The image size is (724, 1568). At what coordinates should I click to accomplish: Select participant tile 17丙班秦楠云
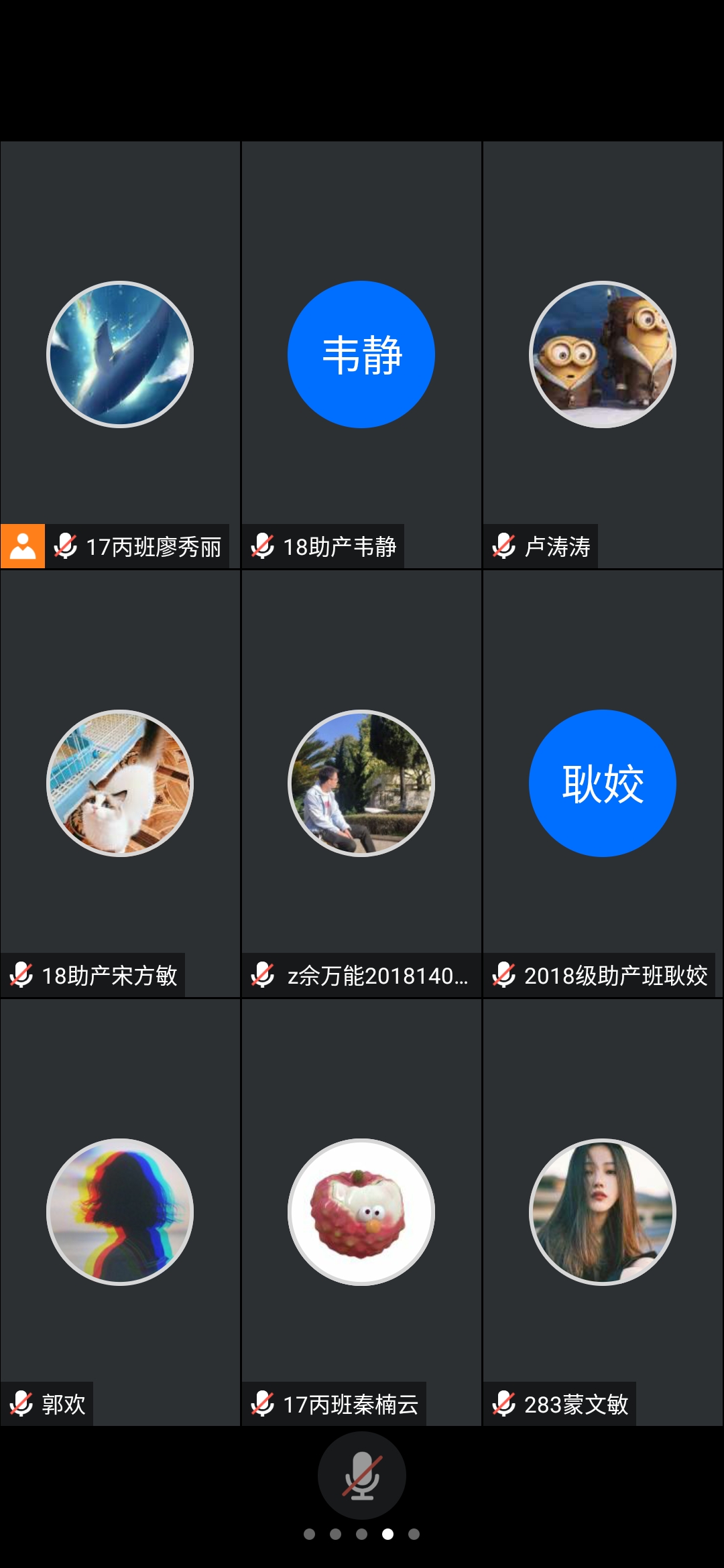361,1212
